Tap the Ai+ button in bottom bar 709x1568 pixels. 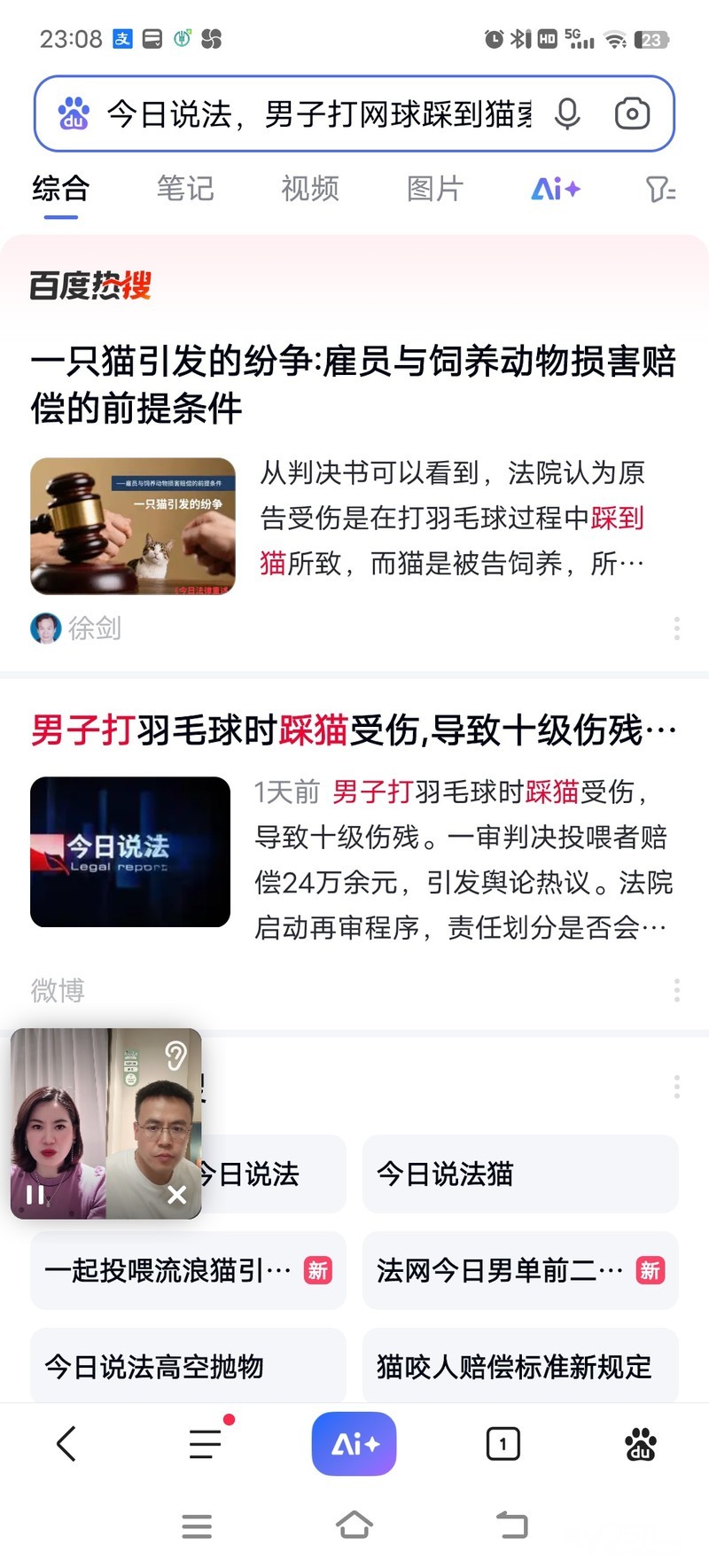tap(354, 1444)
